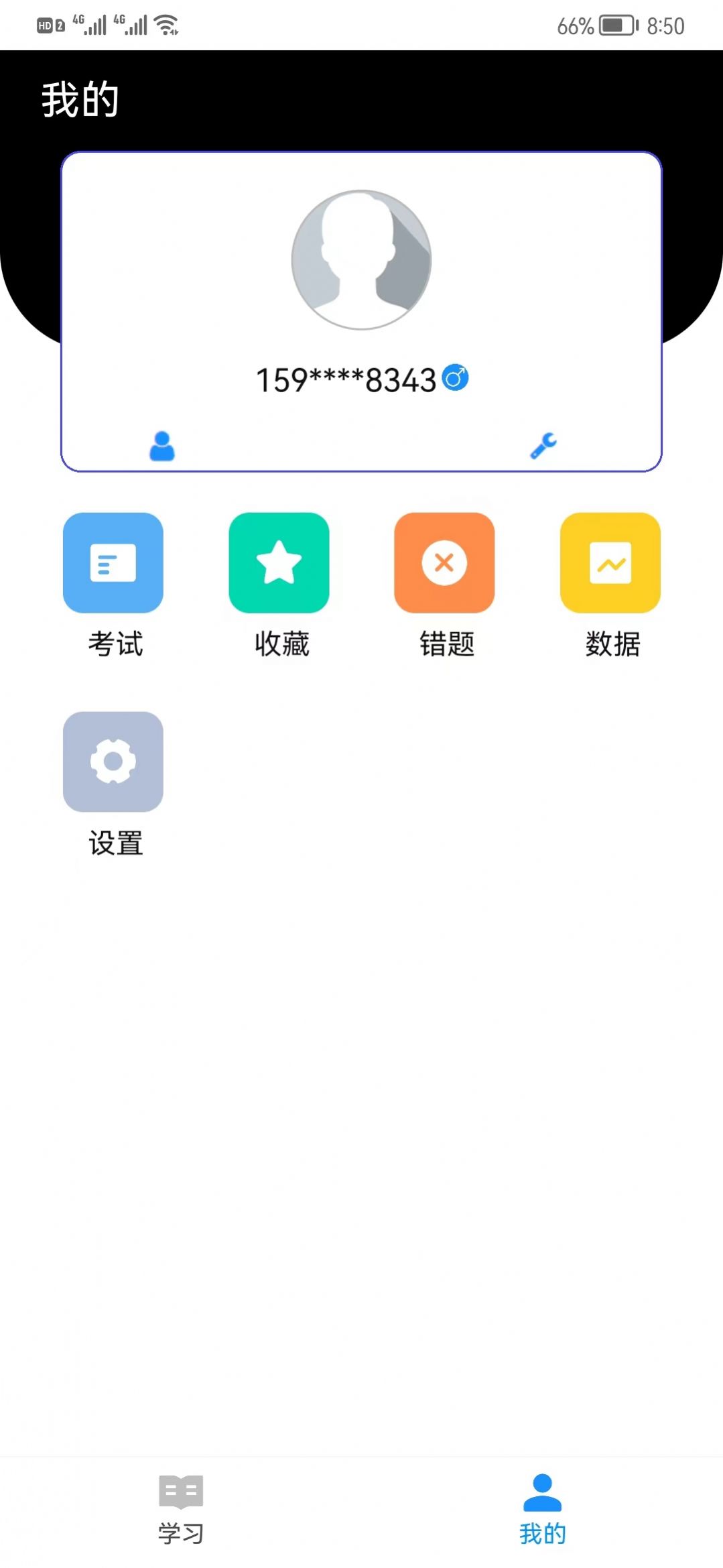The image size is (723, 1568).
Task: Tap the 错题 text label
Action: (446, 645)
